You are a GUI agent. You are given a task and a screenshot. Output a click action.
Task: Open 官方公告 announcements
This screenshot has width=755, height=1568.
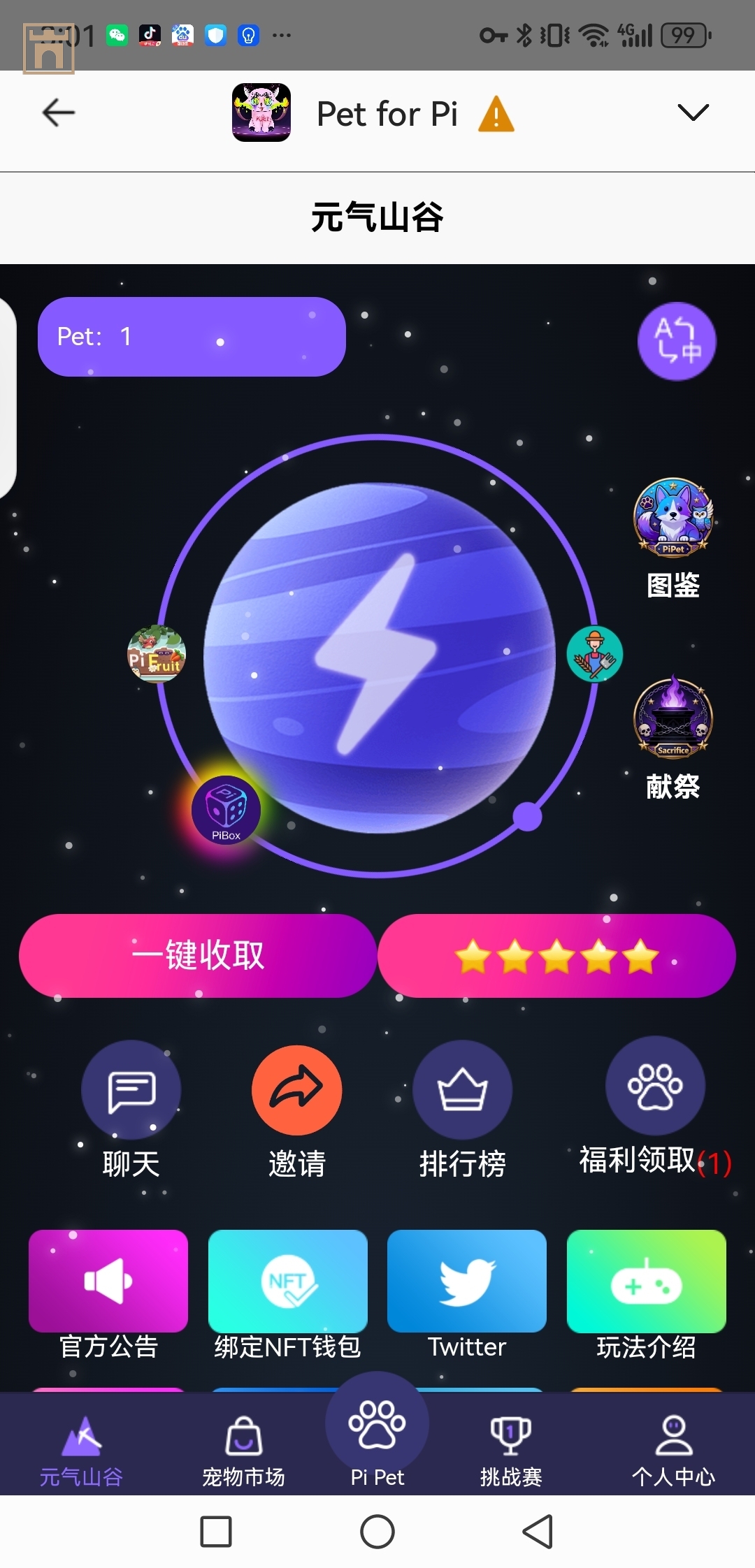[108, 1282]
